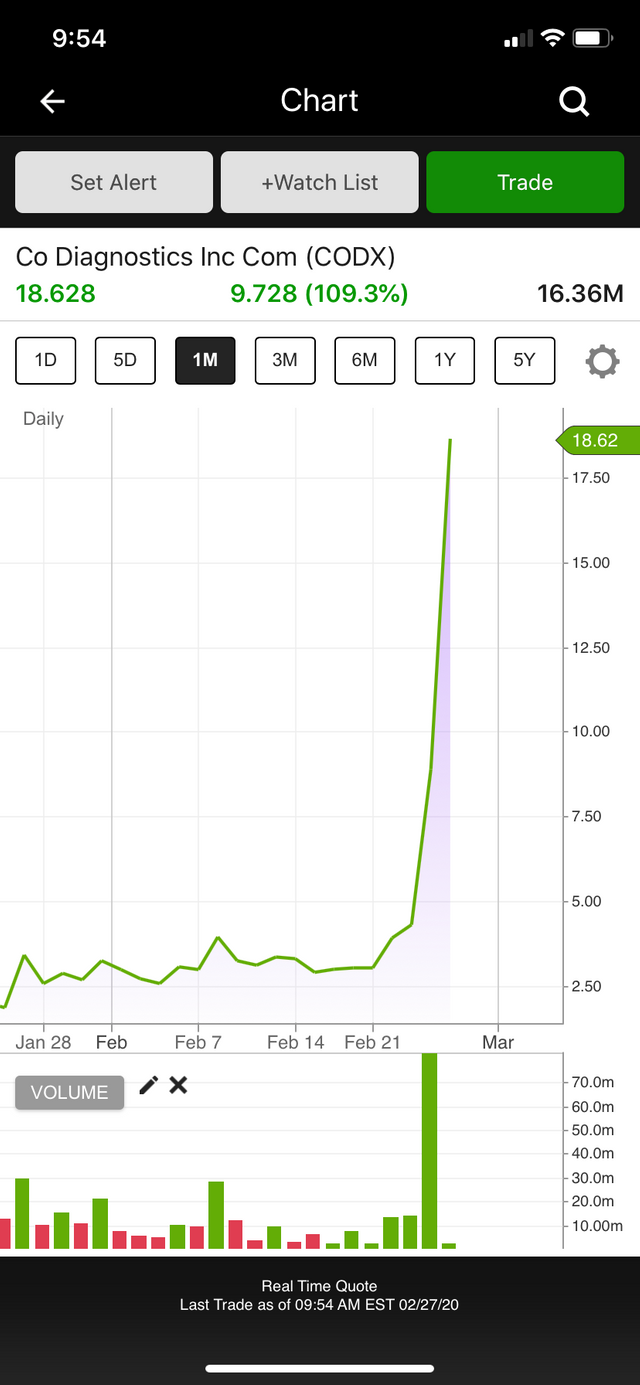Select the 1M time range
Screen dimensions: 640x1385
[x=205, y=360]
